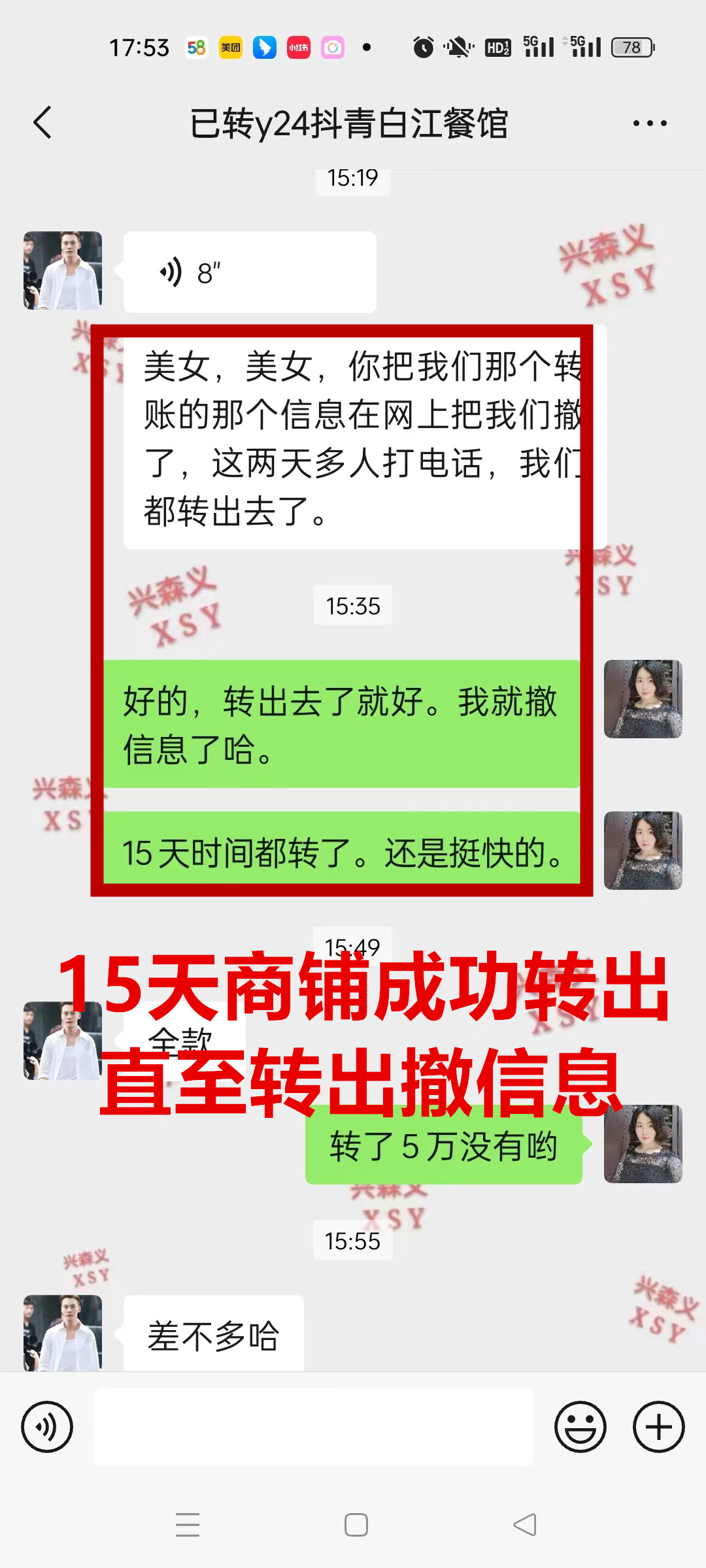706x1568 pixels.
Task: Open the contact avatar beside the voice message
Action: (x=63, y=270)
